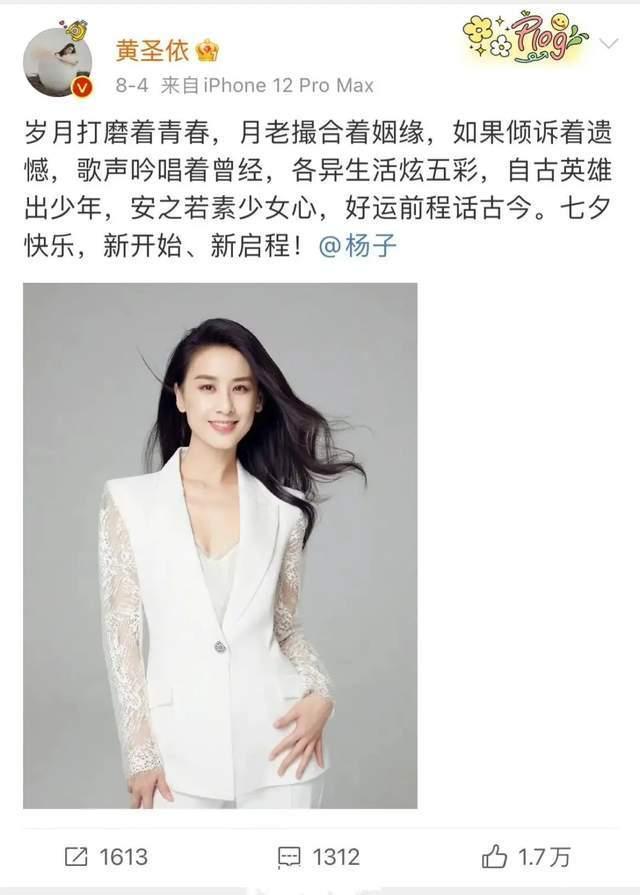Open the @杨子 mention link

coord(357,246)
